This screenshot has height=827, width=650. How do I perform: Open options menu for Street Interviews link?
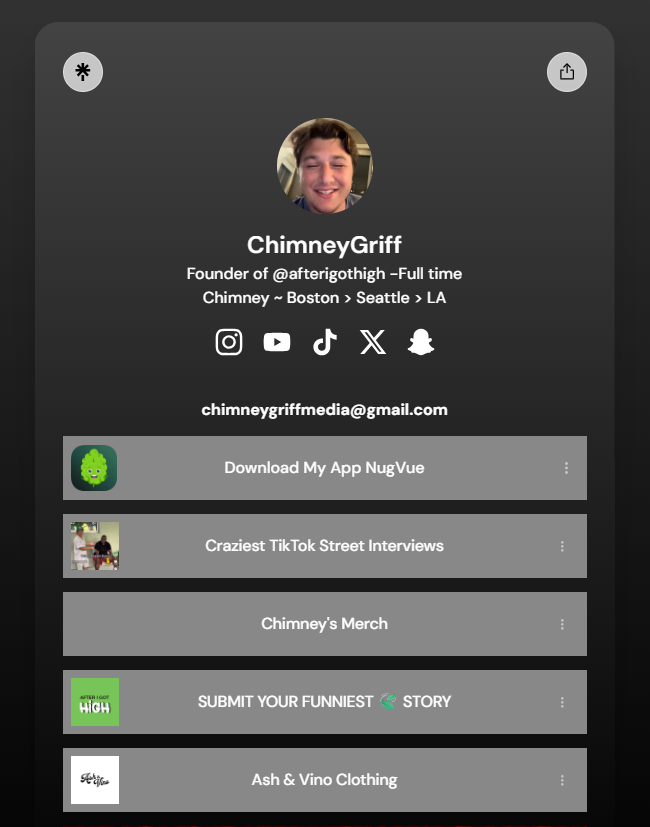[563, 546]
